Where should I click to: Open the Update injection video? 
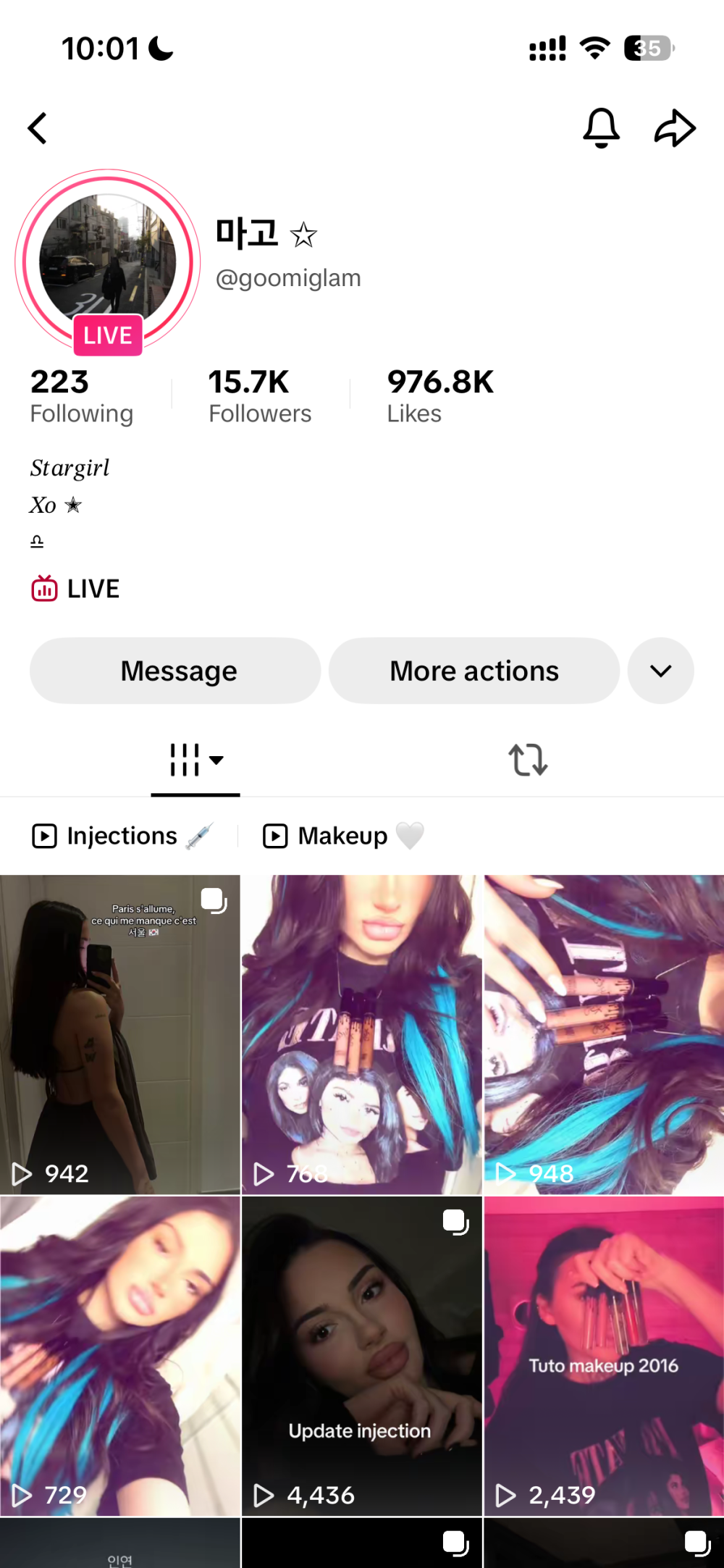361,1356
